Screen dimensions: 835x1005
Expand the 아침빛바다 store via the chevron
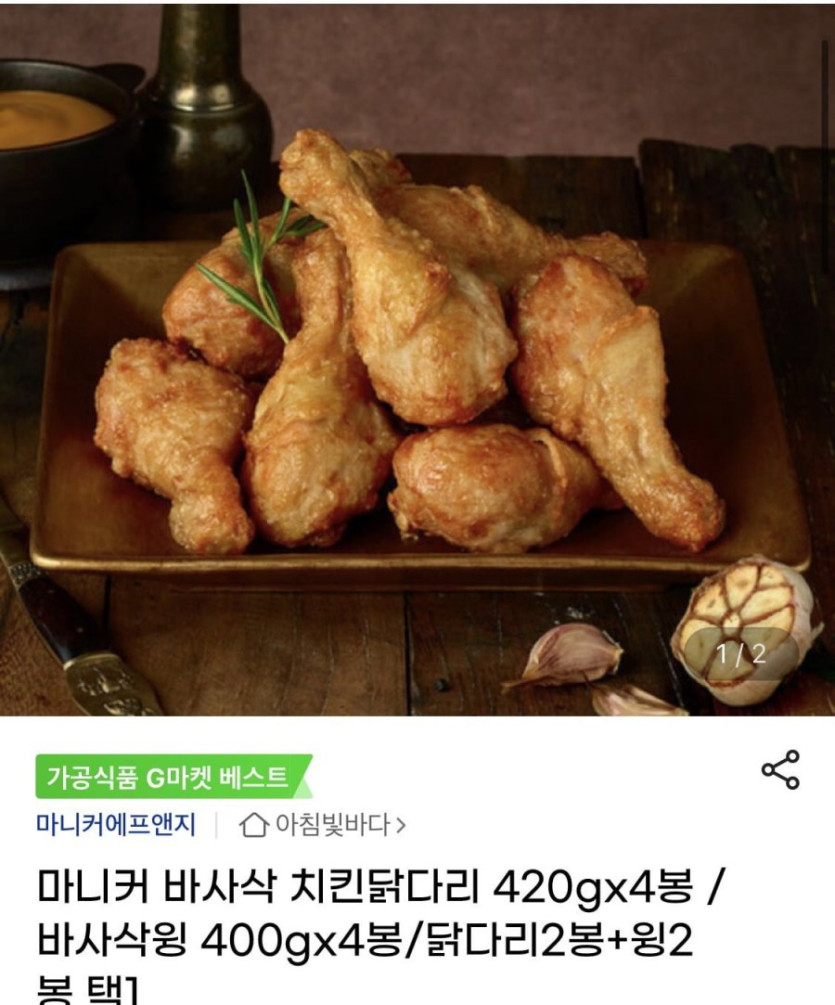(400, 824)
